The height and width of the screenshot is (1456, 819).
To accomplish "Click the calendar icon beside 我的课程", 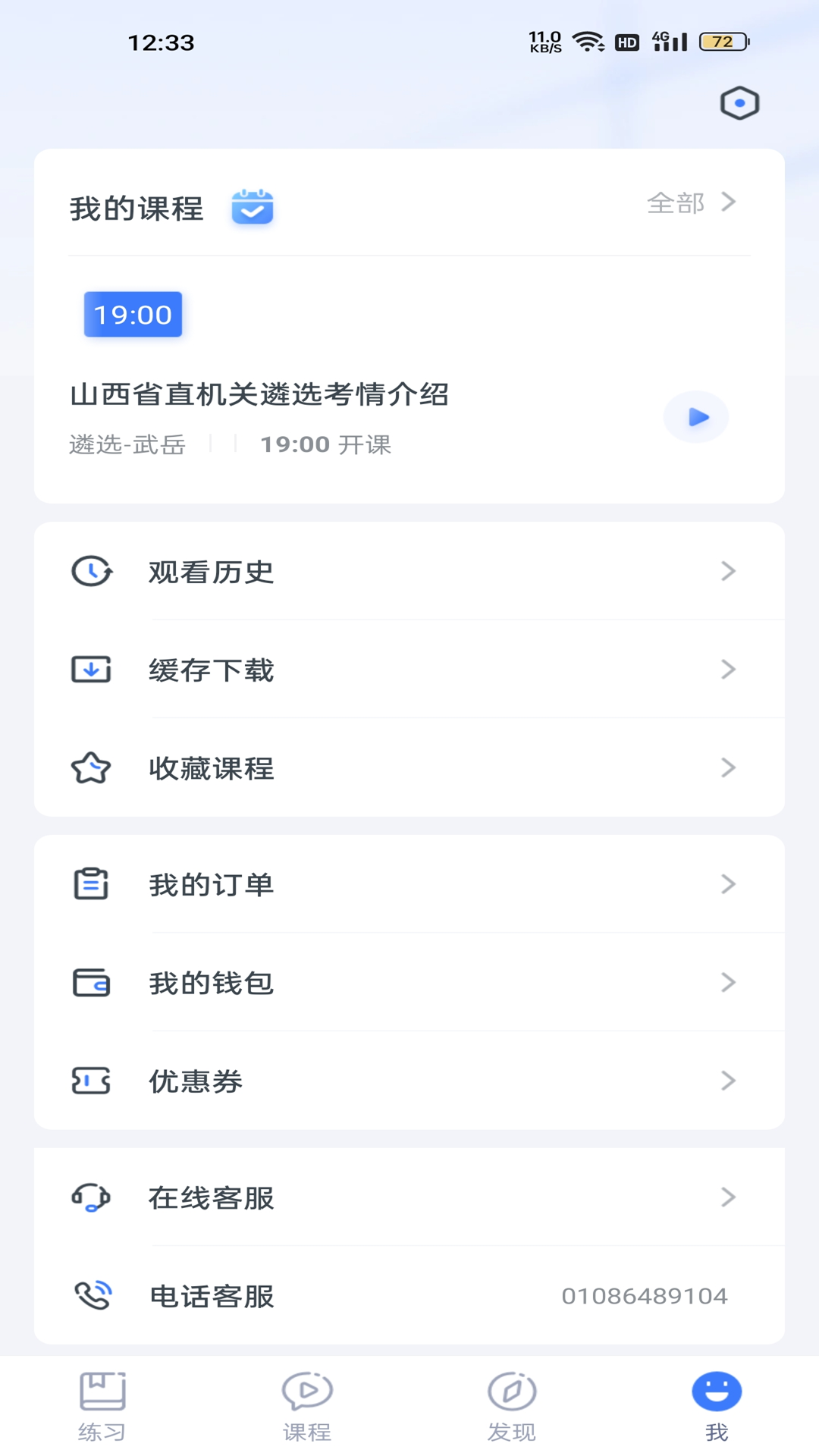I will pos(253,206).
